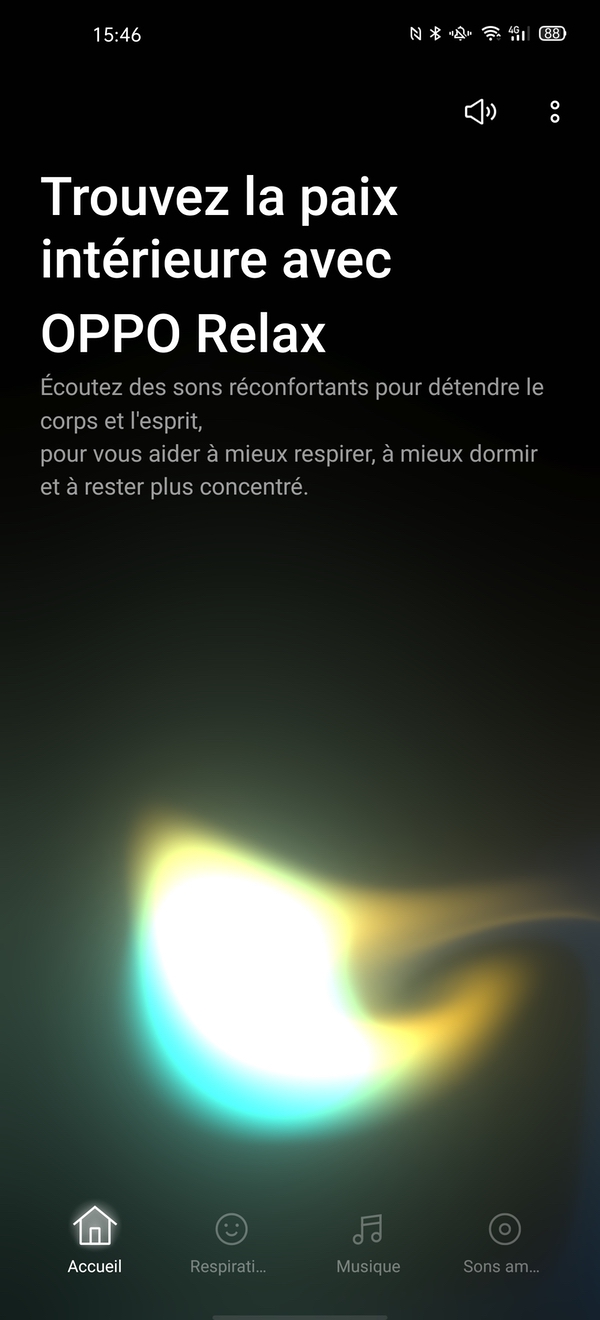
Task: Switch to the Respiration tab
Action: (230, 1240)
